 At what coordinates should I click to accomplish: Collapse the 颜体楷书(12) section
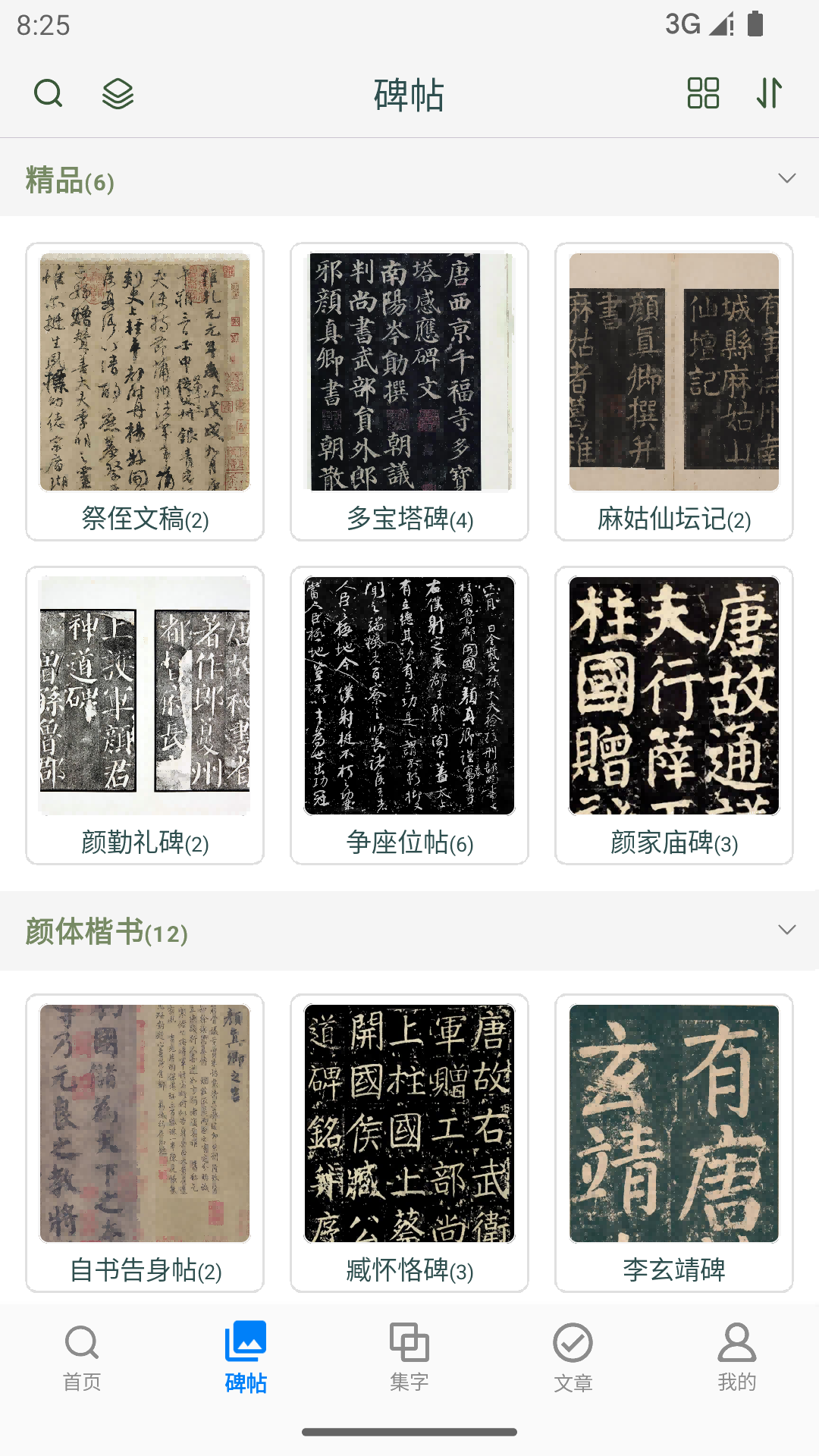tap(786, 929)
